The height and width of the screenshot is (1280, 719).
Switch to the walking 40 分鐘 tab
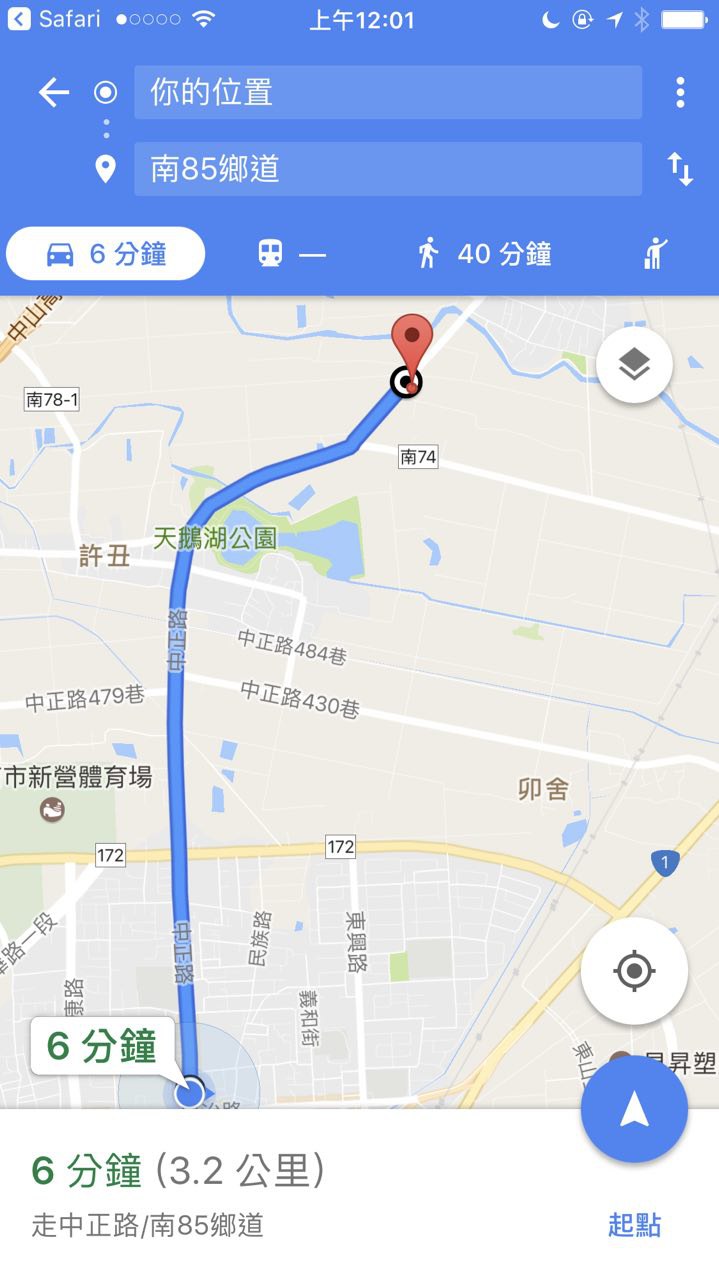(484, 254)
